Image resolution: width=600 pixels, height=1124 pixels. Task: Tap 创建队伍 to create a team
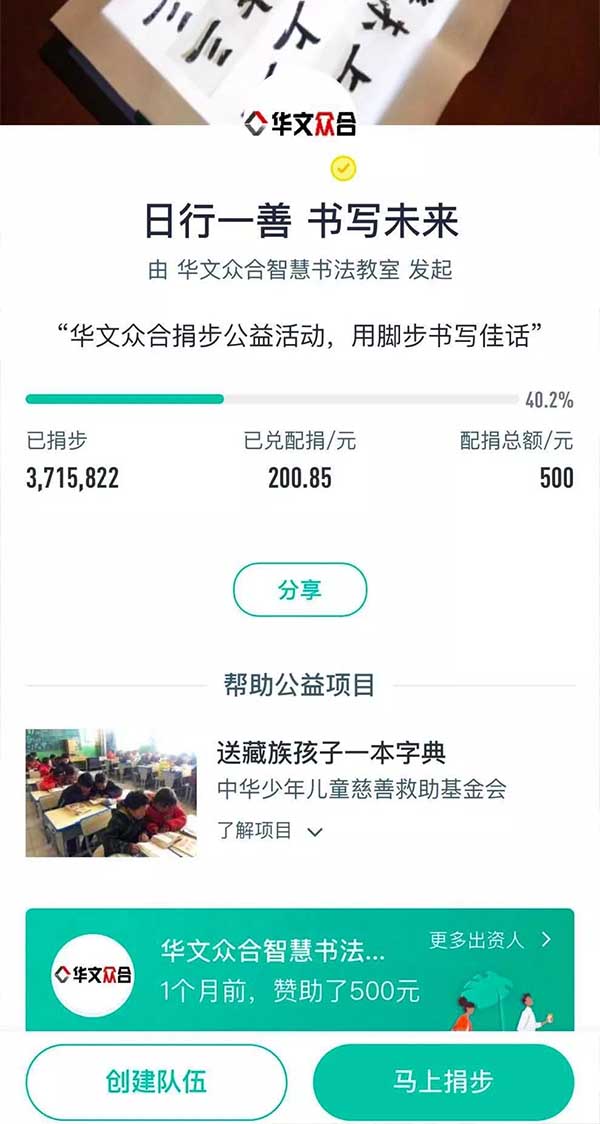pos(156,1081)
